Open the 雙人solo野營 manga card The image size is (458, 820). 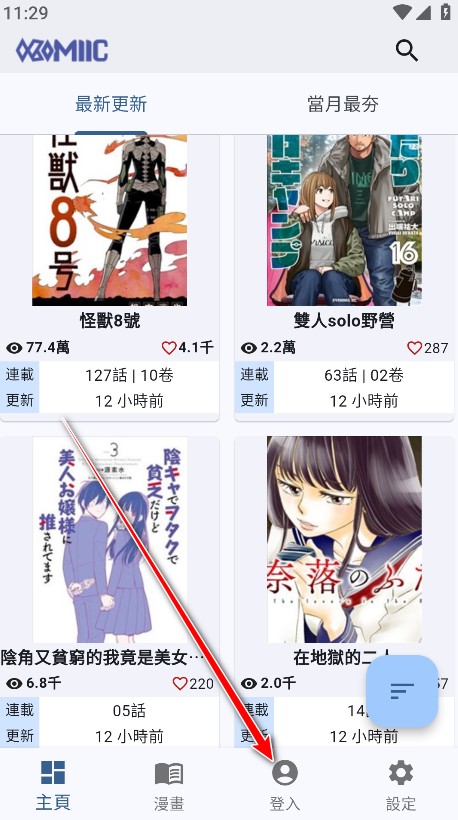344,276
